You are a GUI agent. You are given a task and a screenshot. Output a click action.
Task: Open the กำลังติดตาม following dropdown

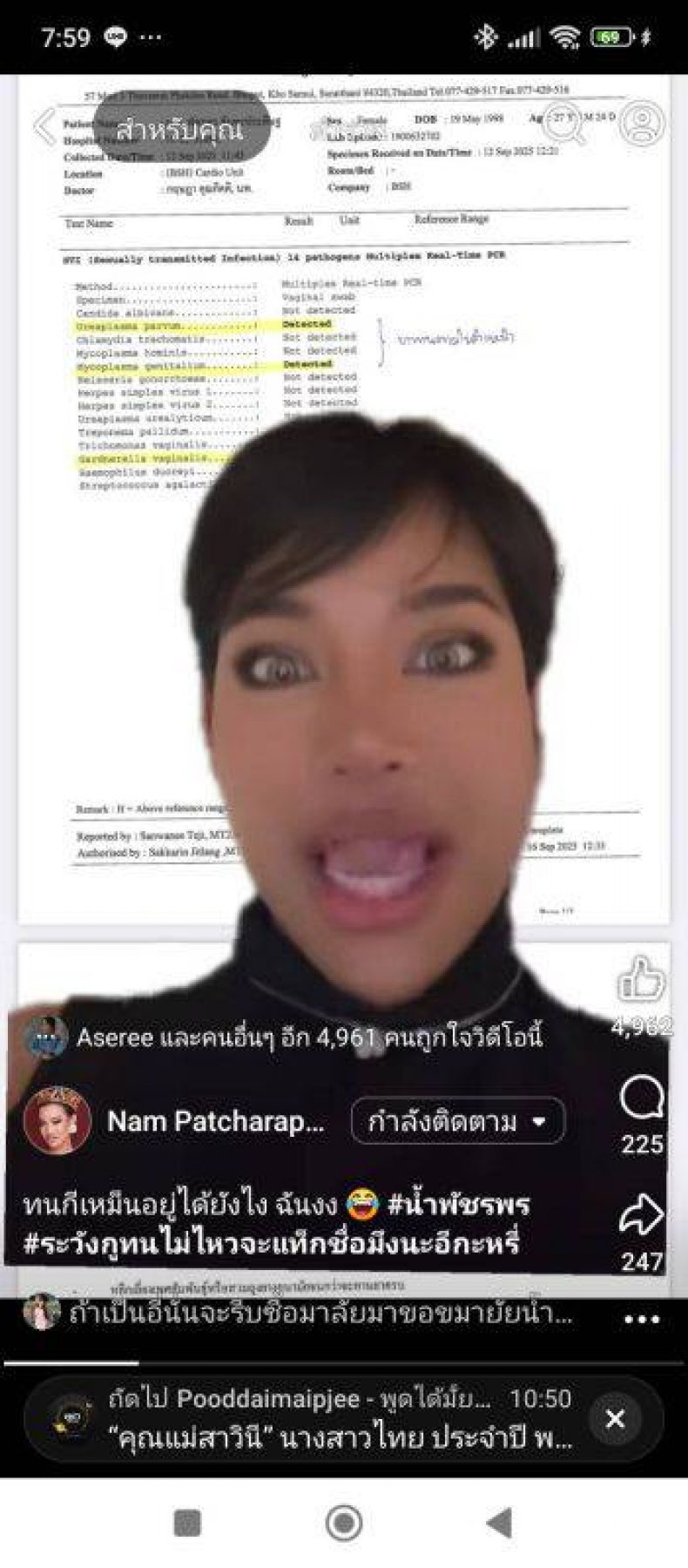(x=457, y=1121)
